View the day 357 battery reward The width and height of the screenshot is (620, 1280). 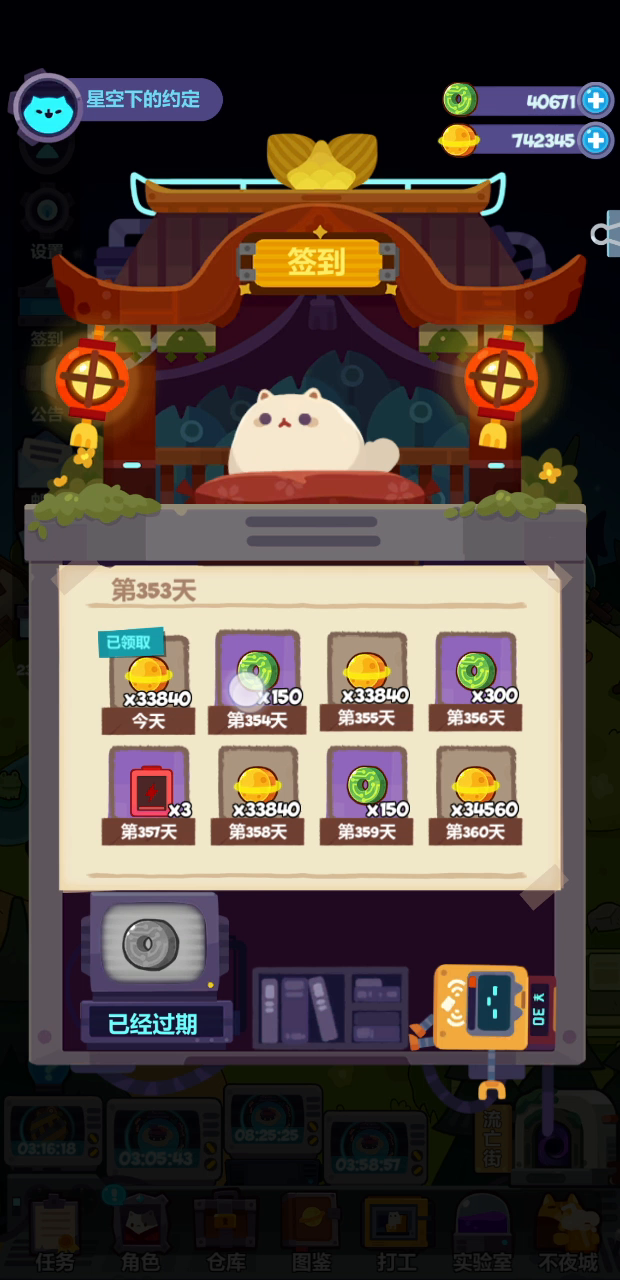point(148,795)
